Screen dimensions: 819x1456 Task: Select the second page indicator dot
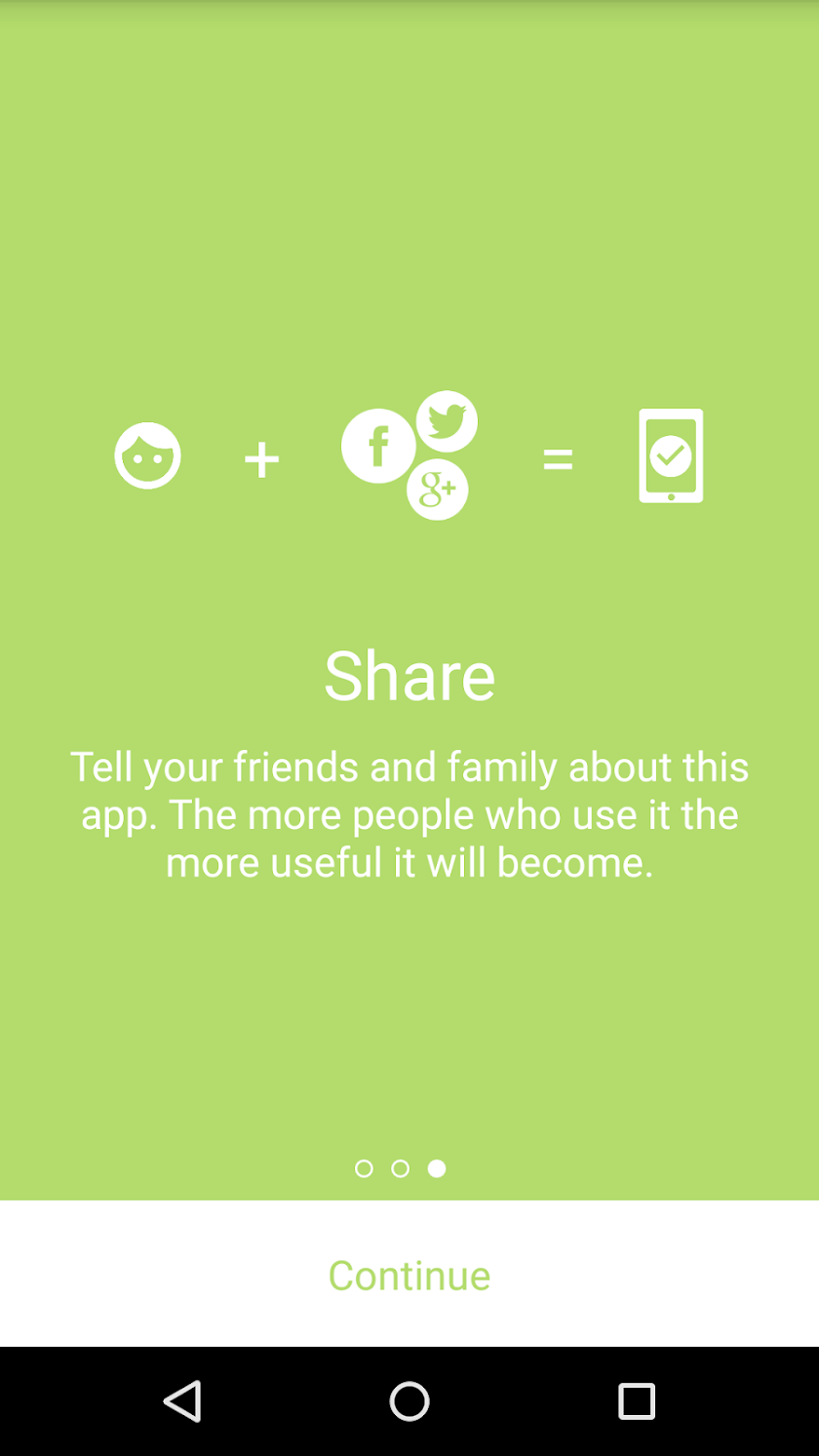click(x=400, y=1168)
